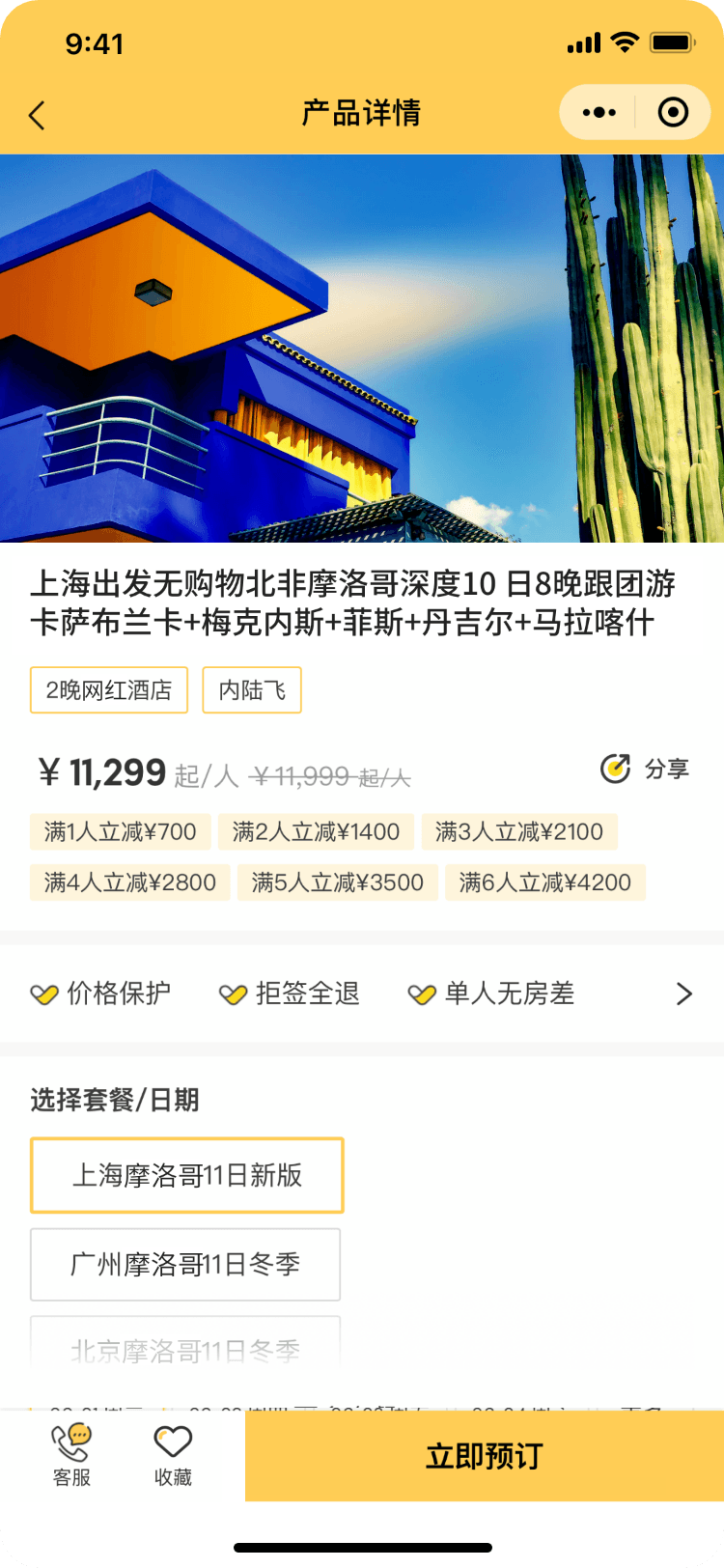The height and width of the screenshot is (1568, 724).
Task: Choose the 广州摩洛哥11日冬季 package
Action: [x=185, y=1264]
